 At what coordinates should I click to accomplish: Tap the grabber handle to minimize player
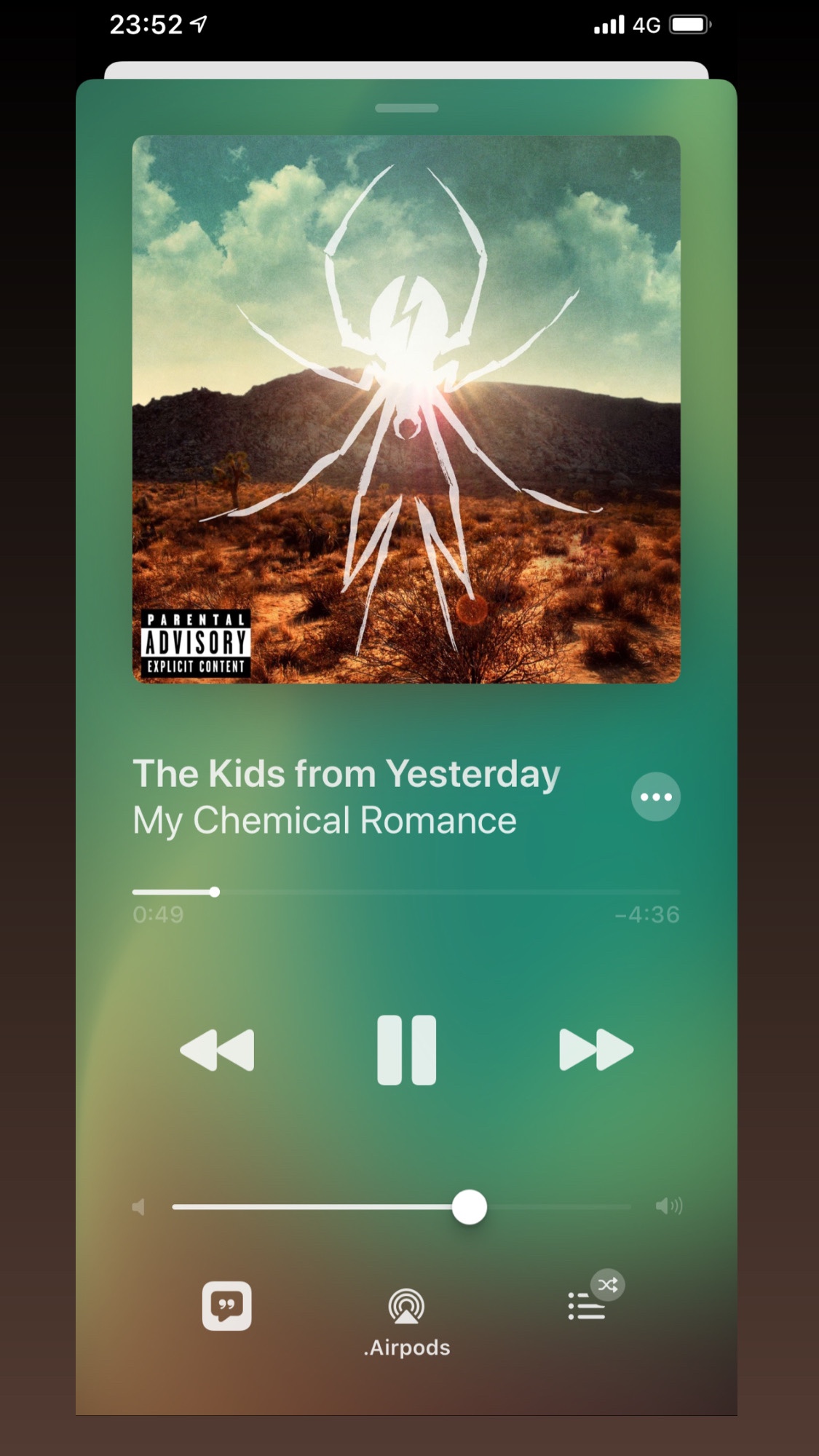pyautogui.click(x=406, y=108)
